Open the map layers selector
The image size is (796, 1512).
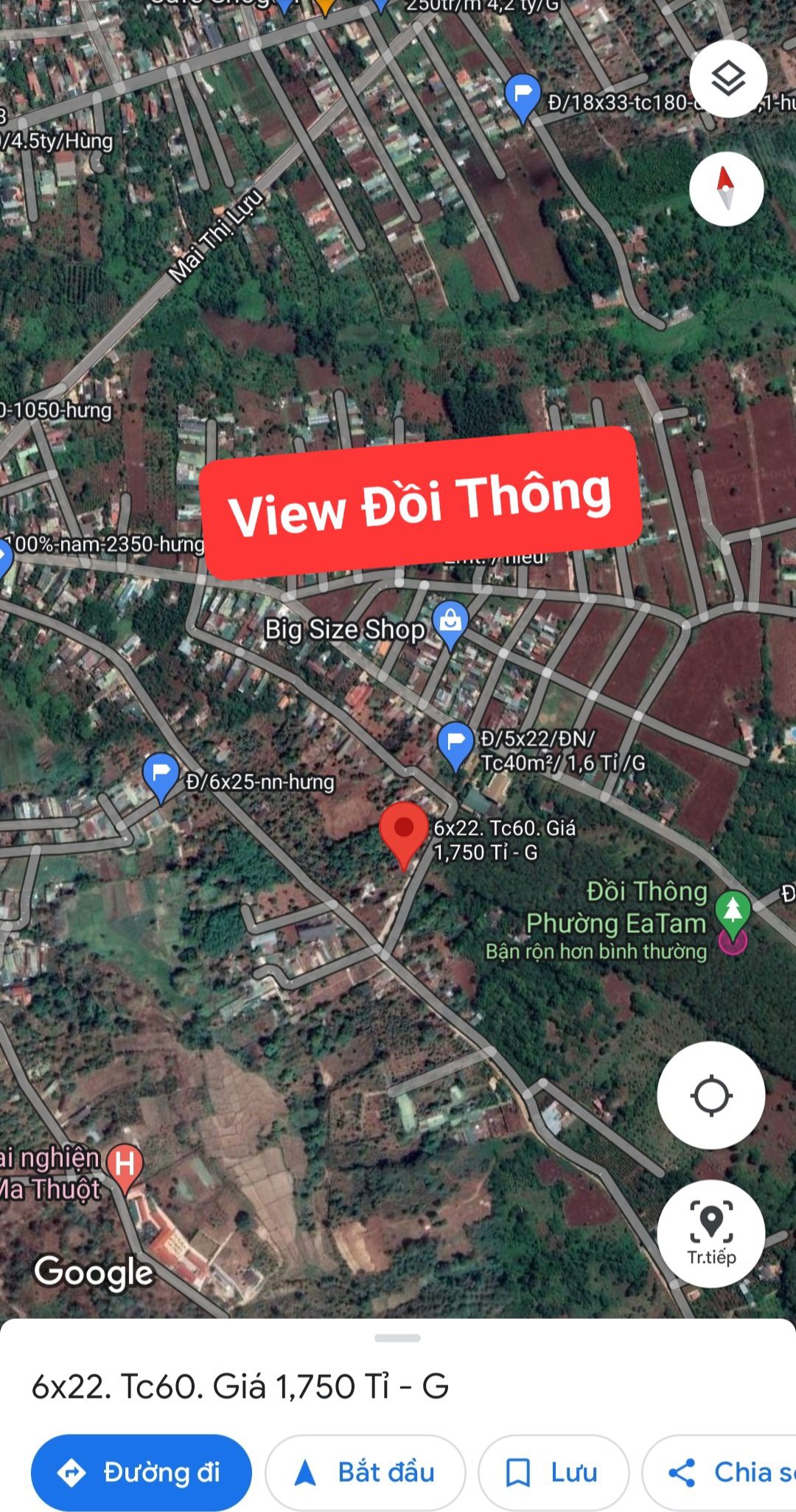click(728, 79)
